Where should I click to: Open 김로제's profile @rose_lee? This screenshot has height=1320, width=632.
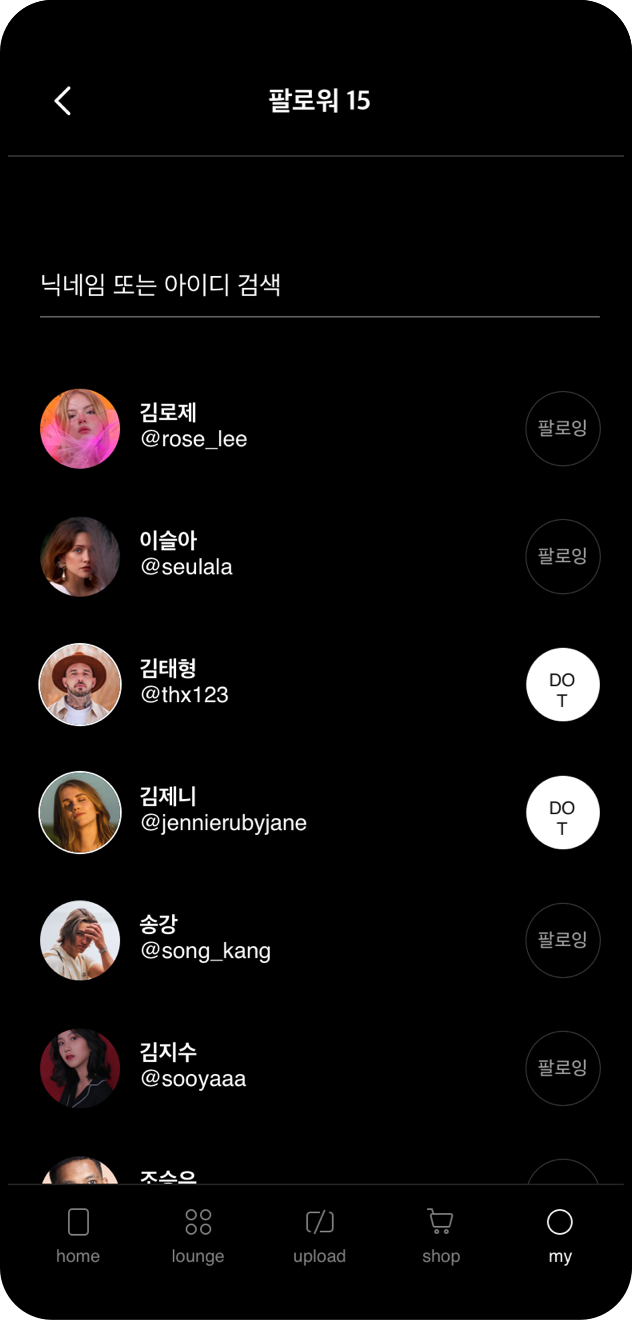[x=194, y=426]
